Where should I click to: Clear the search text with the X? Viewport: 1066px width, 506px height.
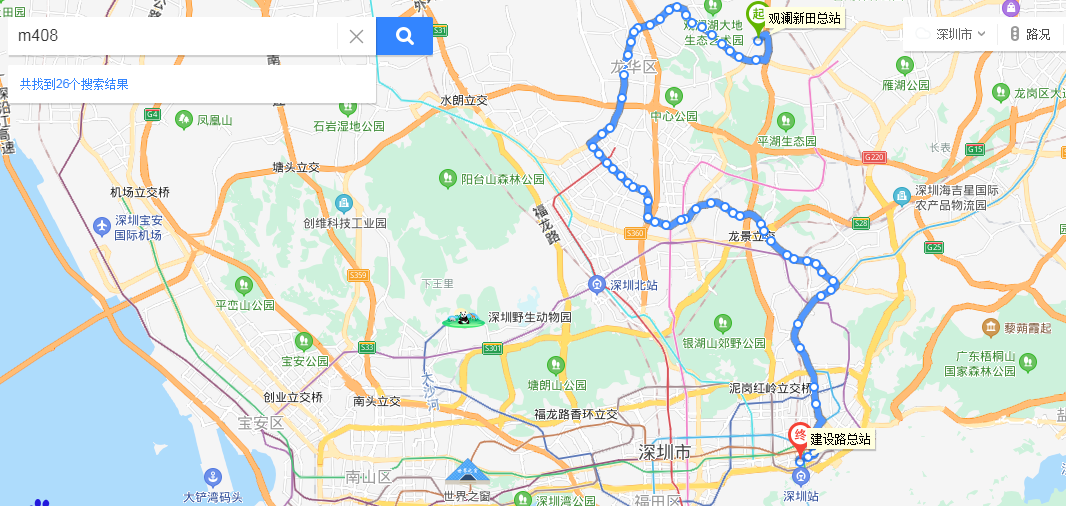[x=356, y=37]
